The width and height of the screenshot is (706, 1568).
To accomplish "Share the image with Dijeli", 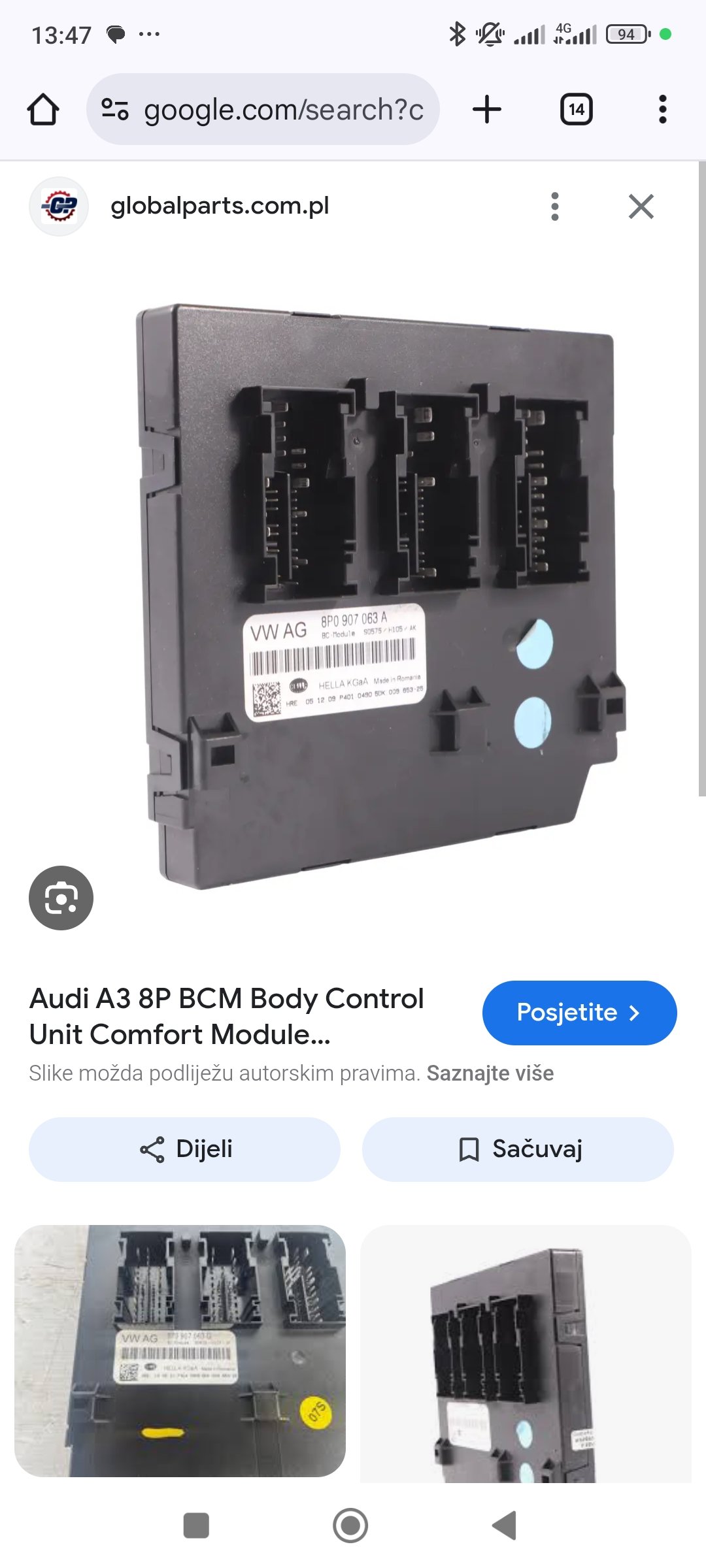I will tap(184, 1149).
